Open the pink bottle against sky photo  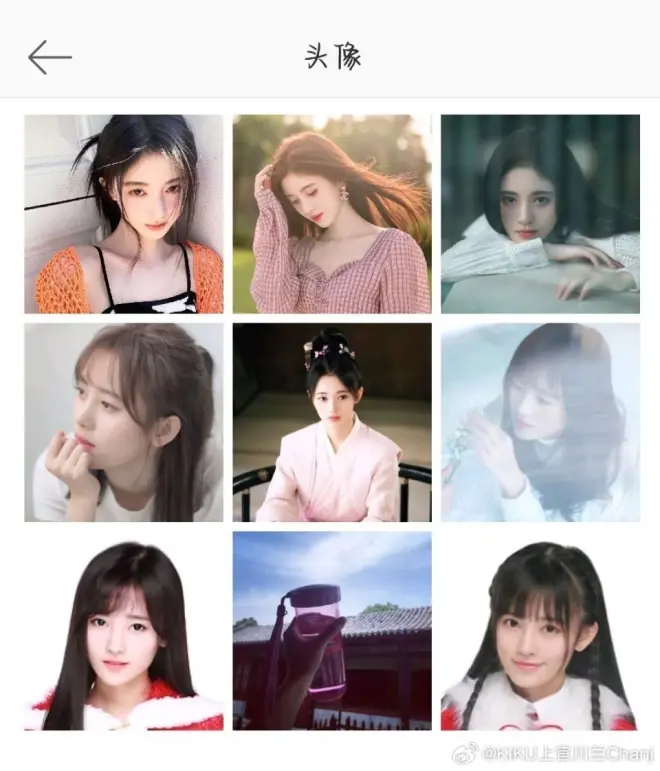pyautogui.click(x=332, y=630)
